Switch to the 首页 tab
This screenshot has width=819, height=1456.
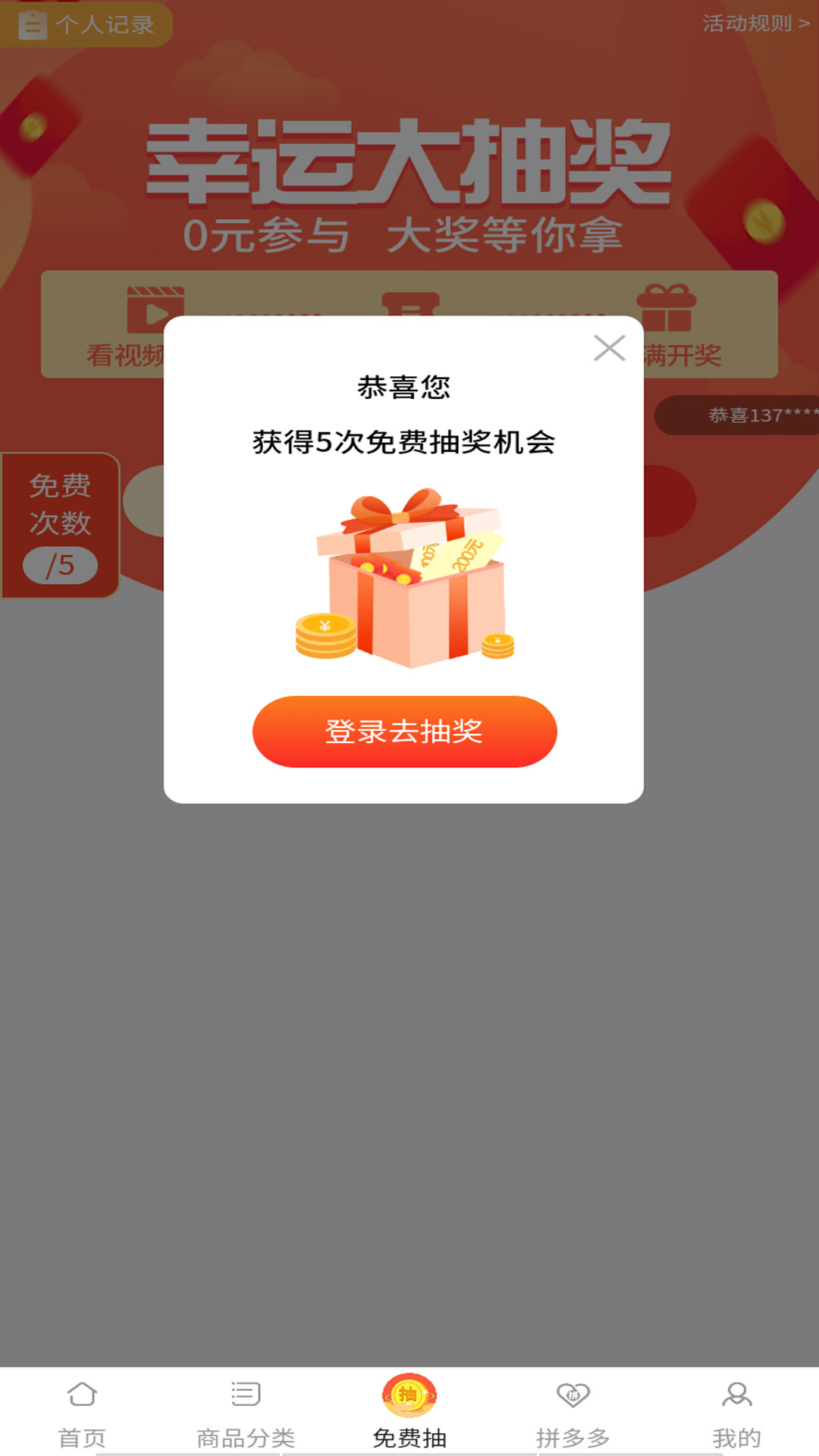point(81,1436)
